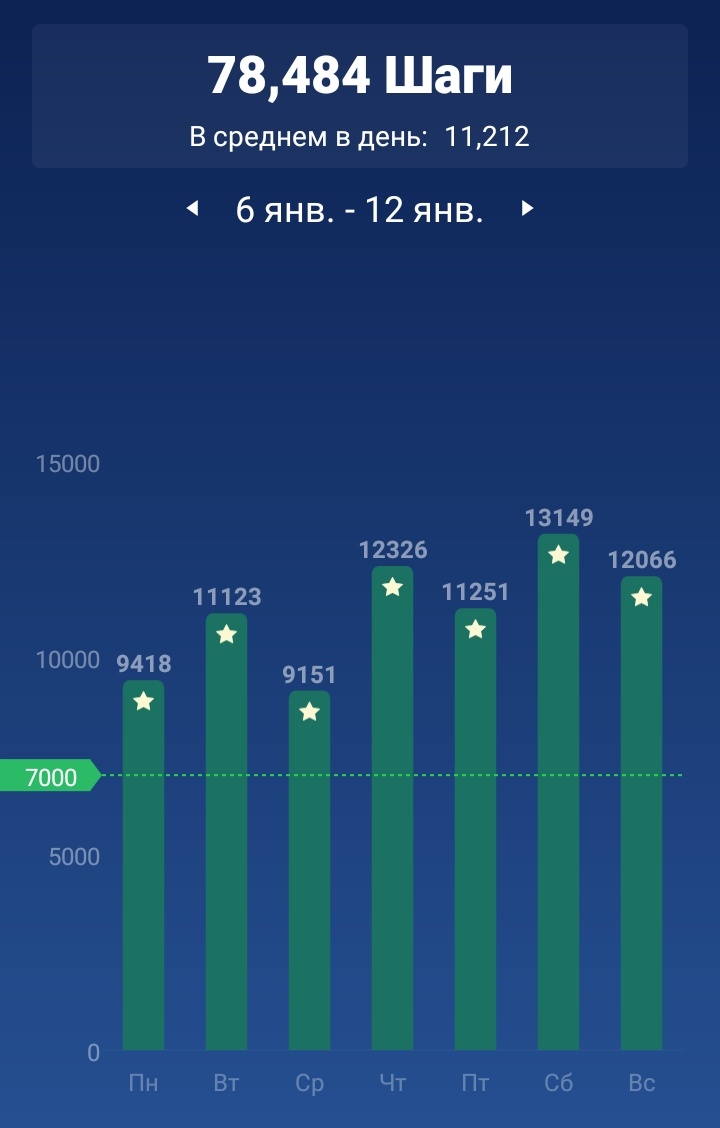The image size is (720, 1128).
Task: Select Wednesday's bar showing 9151 steps
Action: coord(311,880)
